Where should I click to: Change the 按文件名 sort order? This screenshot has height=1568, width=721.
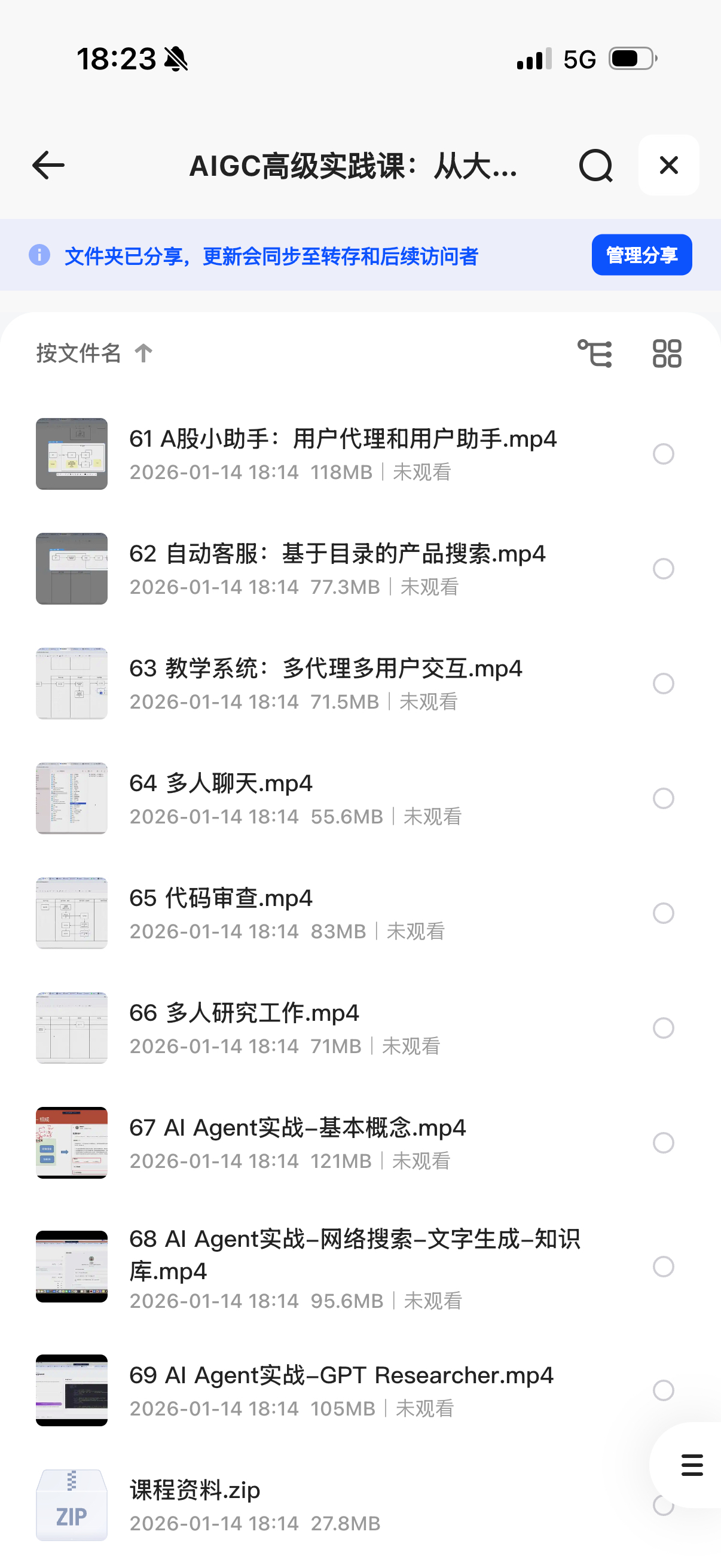point(94,353)
